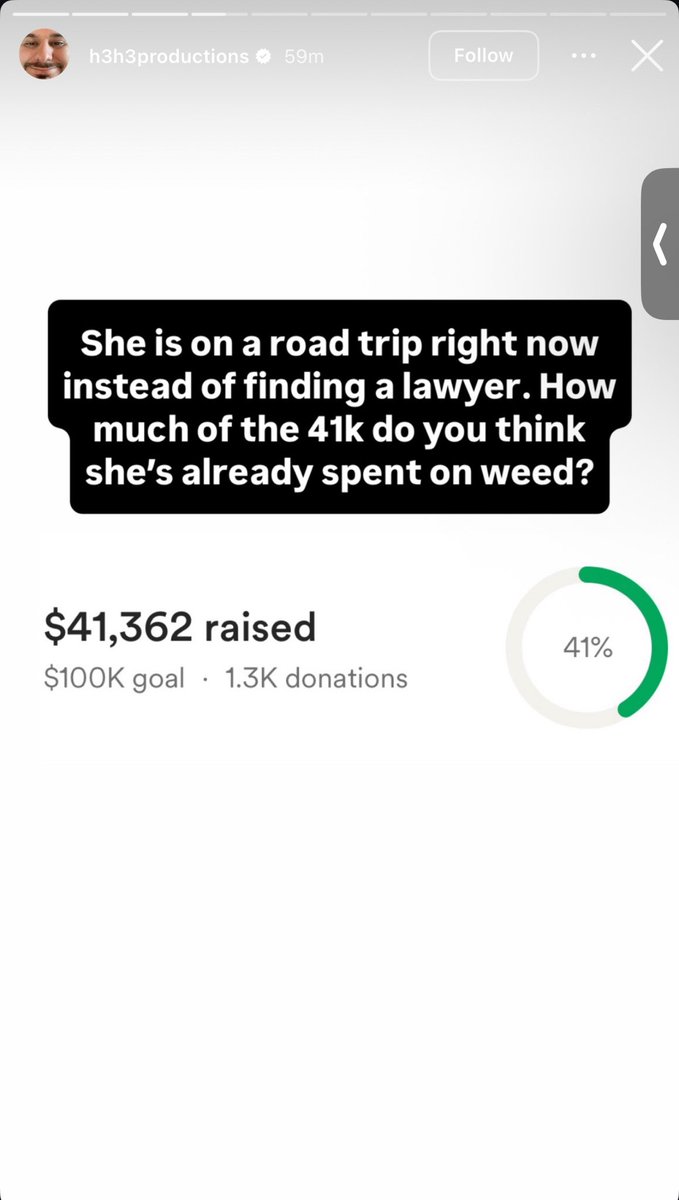Open h3h3productions profile avatar
The height and width of the screenshot is (1200, 679).
[x=44, y=56]
